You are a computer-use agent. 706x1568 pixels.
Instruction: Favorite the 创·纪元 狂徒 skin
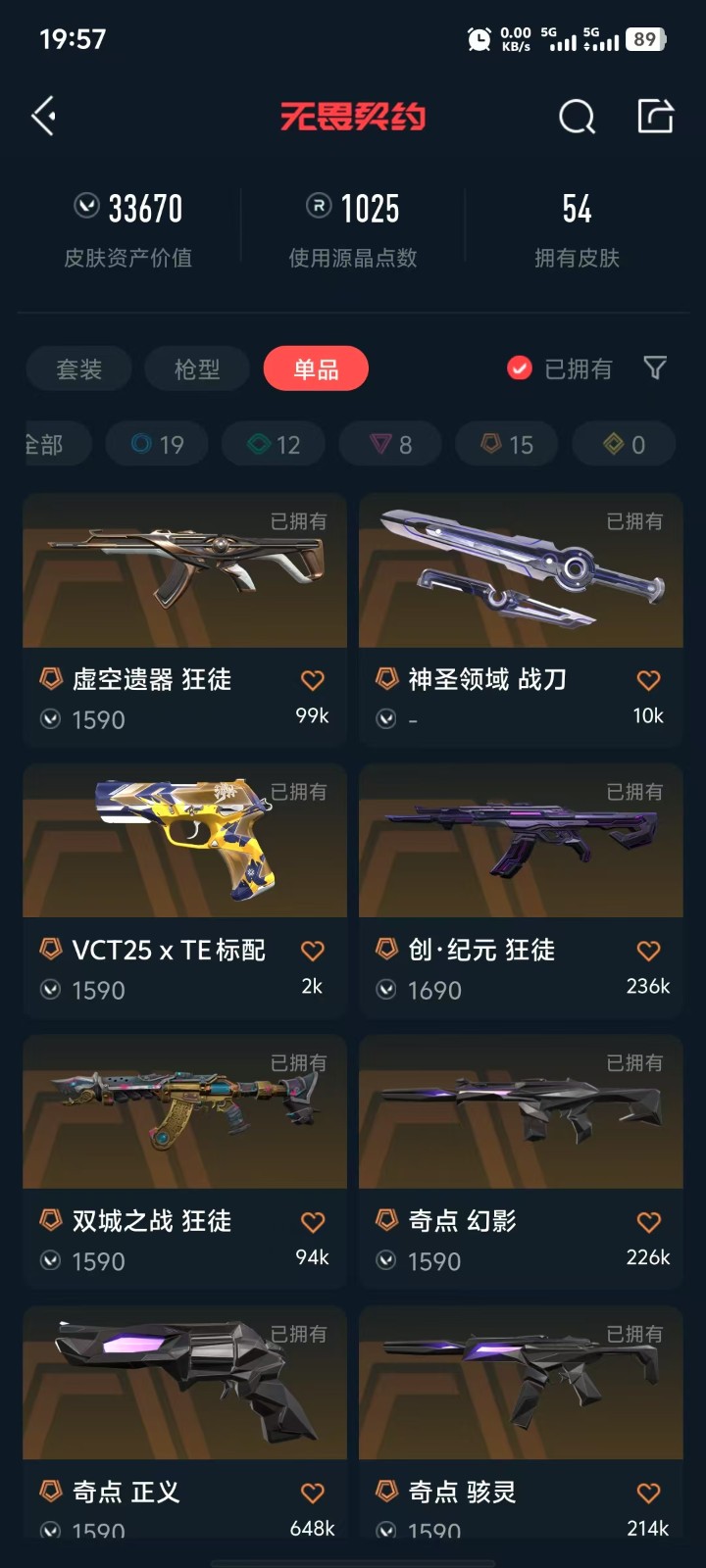pyautogui.click(x=648, y=951)
